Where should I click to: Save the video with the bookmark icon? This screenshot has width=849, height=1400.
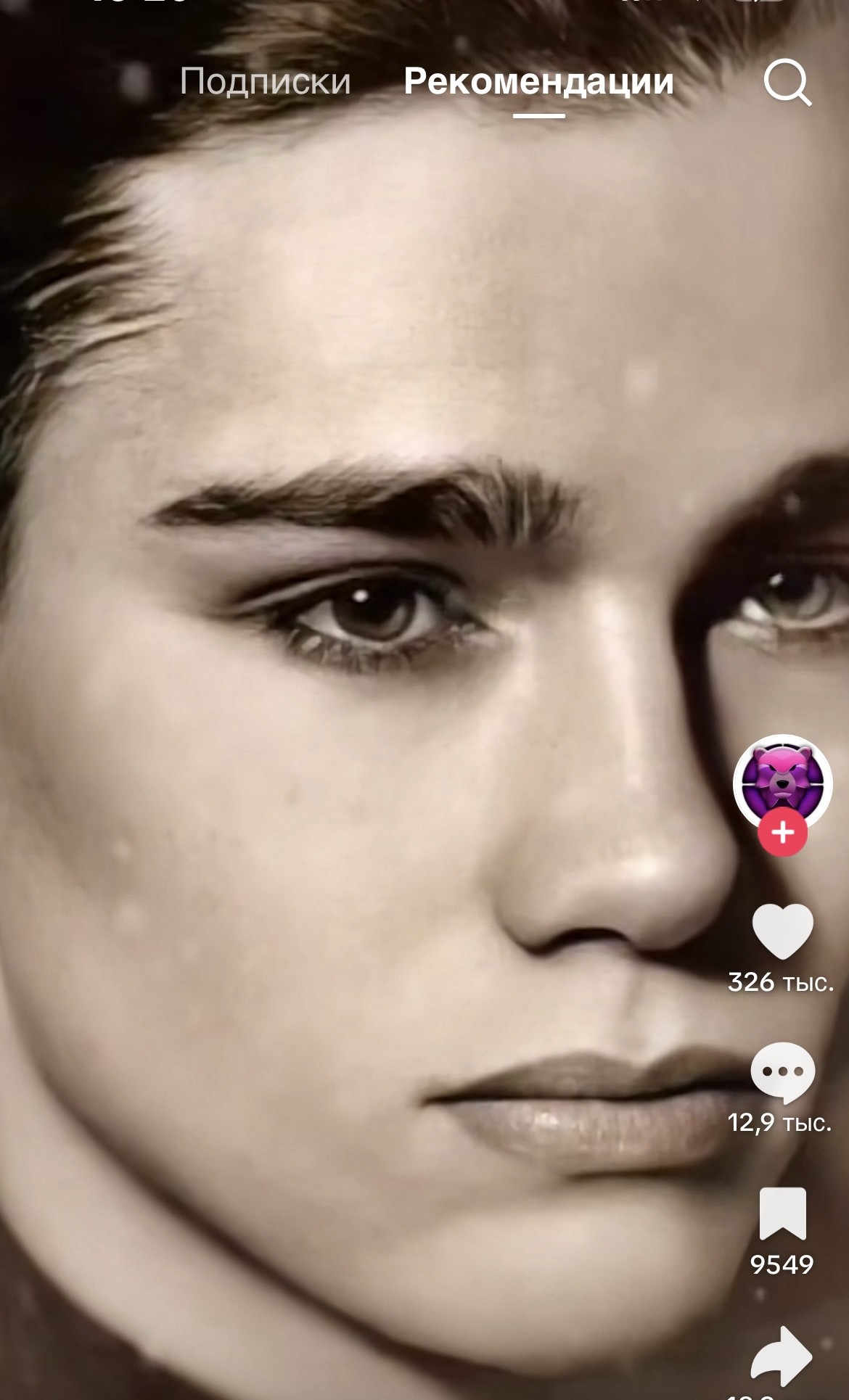pos(782,1213)
